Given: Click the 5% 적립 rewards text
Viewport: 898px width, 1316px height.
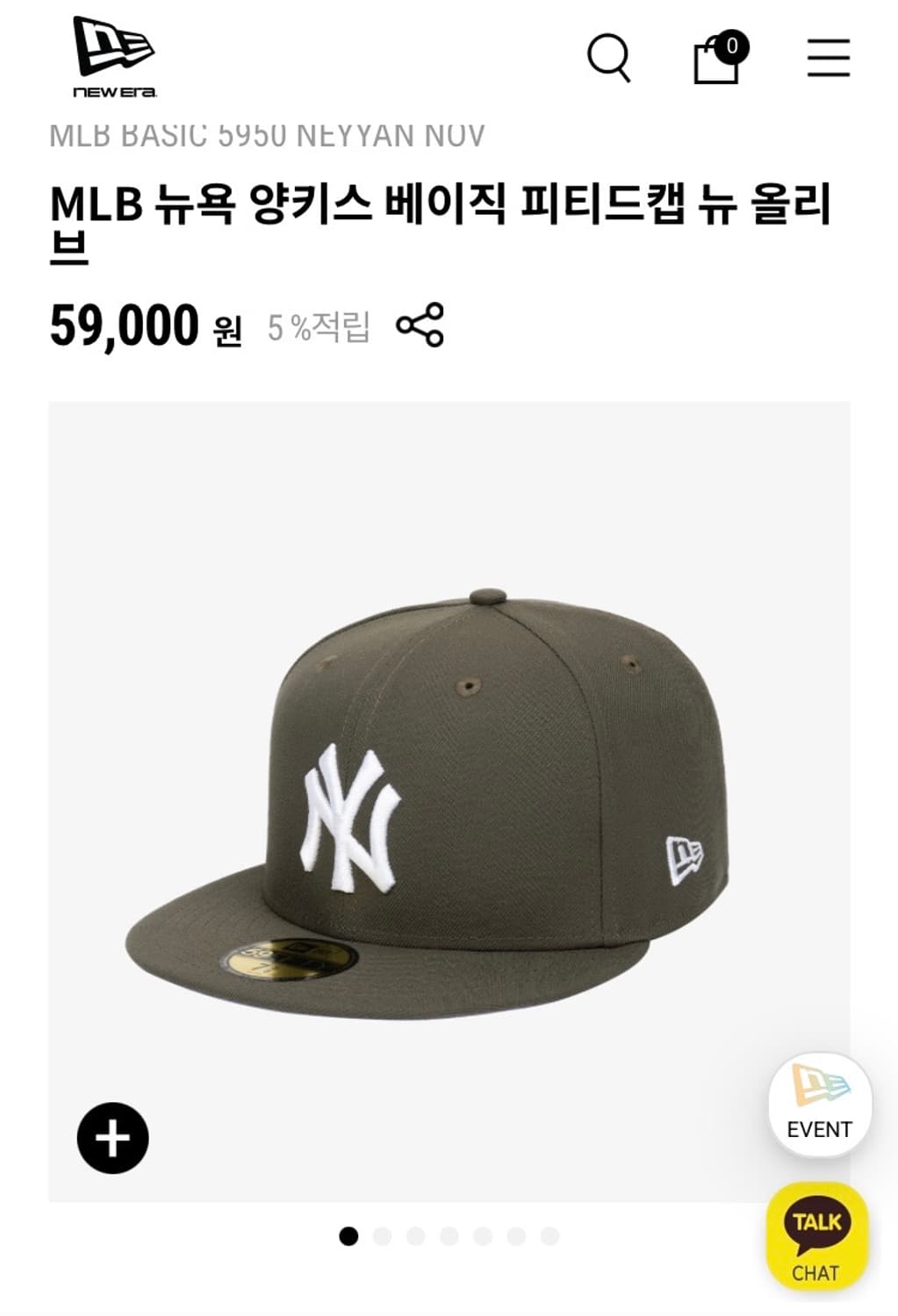Looking at the screenshot, I should pos(319,328).
